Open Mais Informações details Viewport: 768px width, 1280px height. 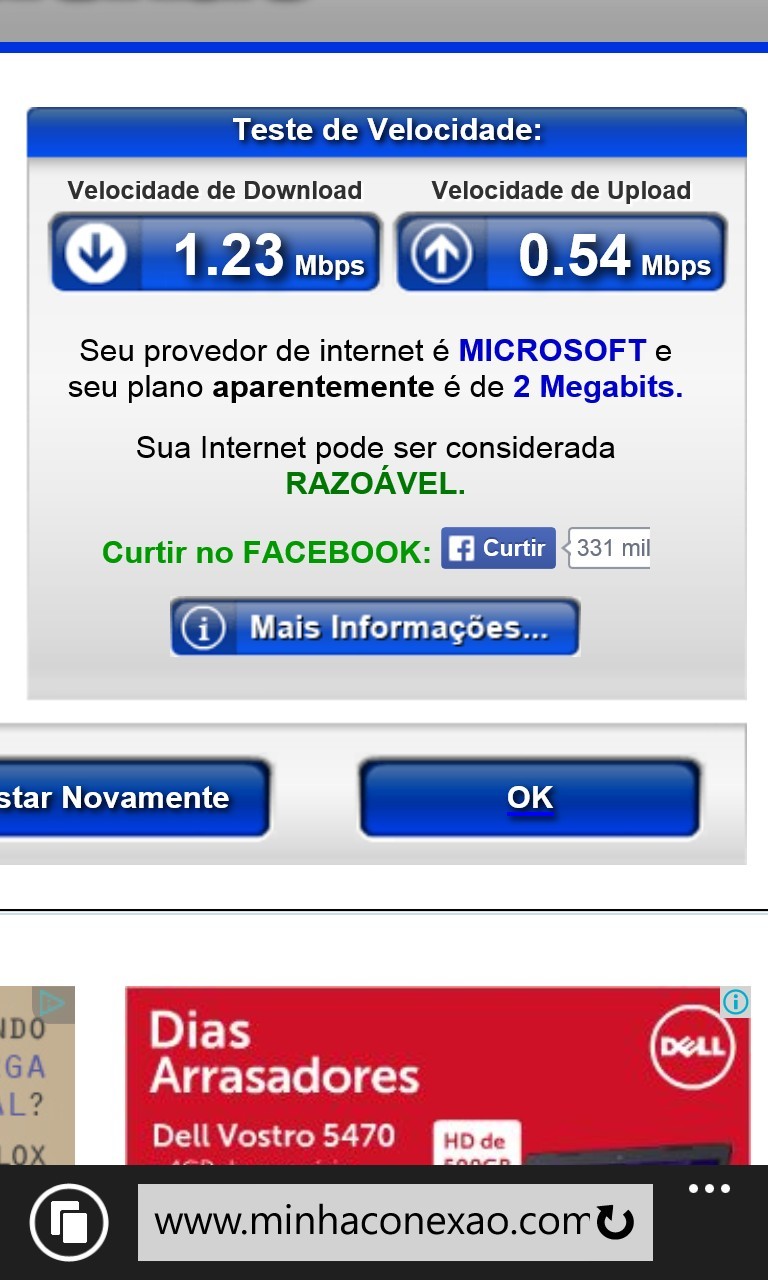[x=375, y=627]
